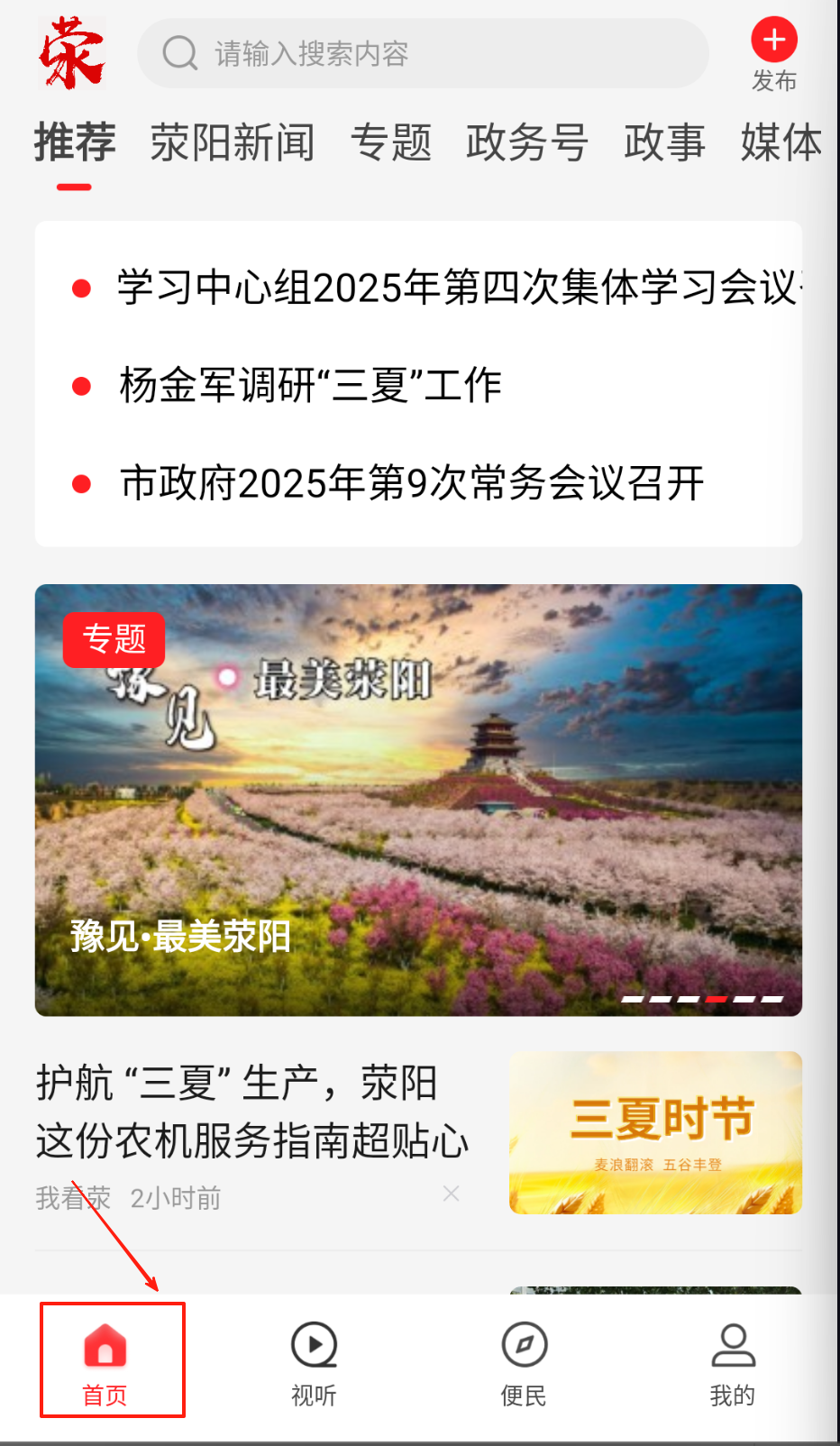
Task: Open the 发布 publish button
Action: pos(774,52)
